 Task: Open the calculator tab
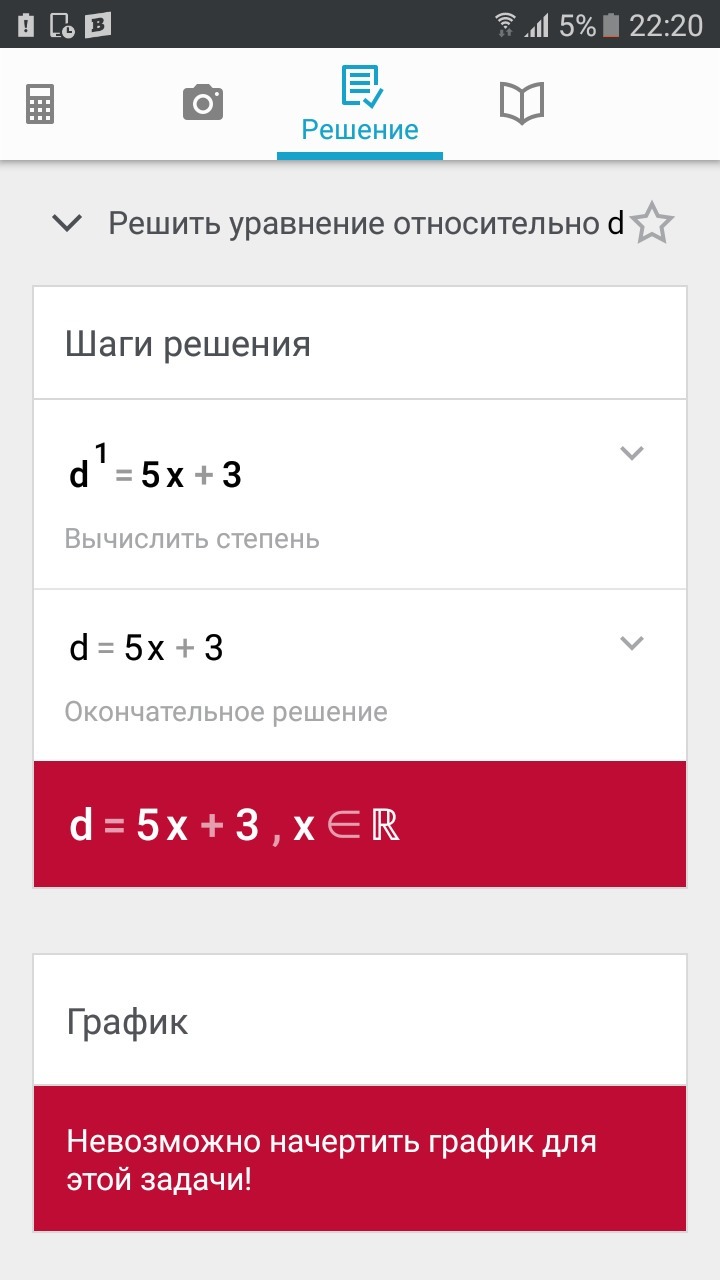[40, 103]
